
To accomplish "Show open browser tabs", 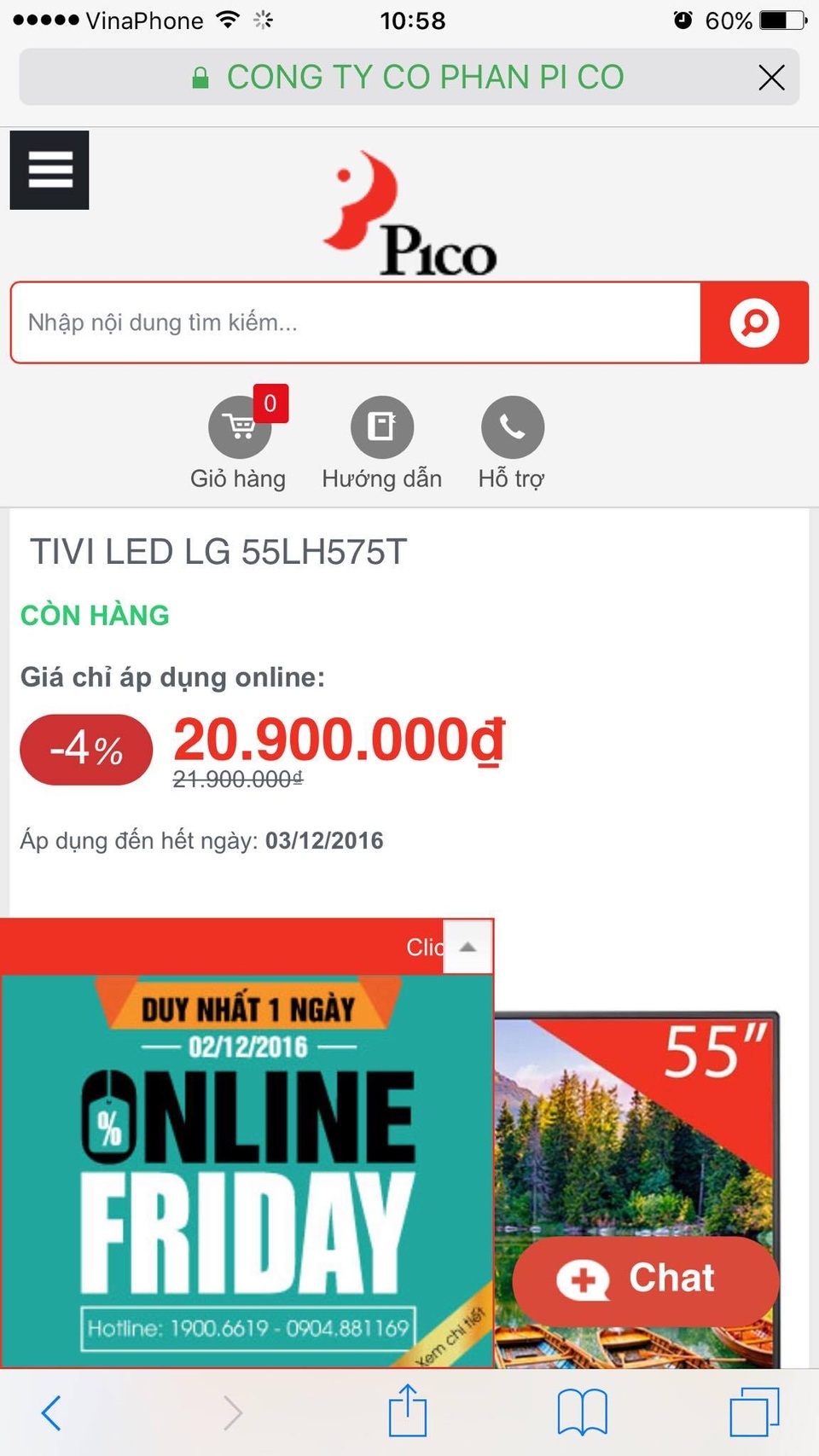I will [754, 1412].
